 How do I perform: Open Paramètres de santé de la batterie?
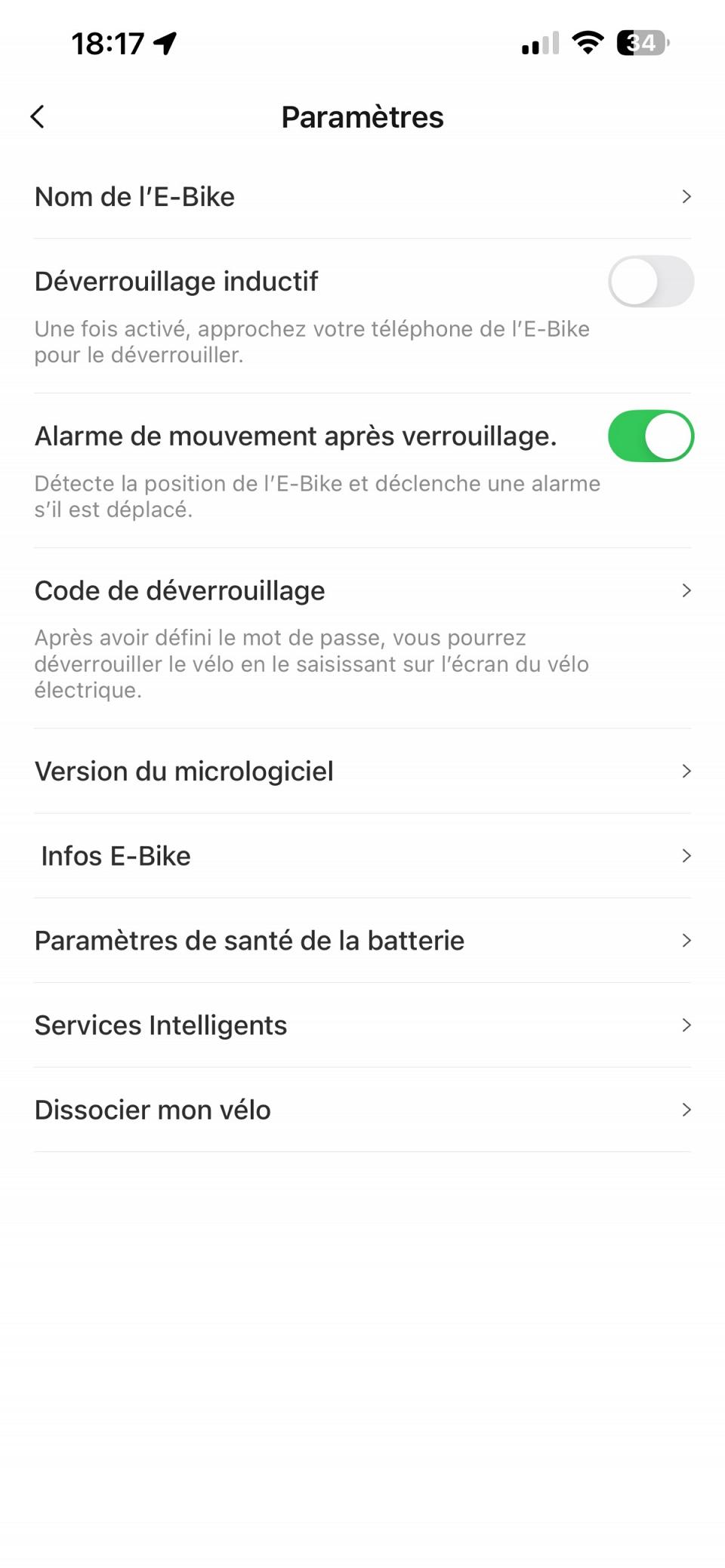click(362, 941)
